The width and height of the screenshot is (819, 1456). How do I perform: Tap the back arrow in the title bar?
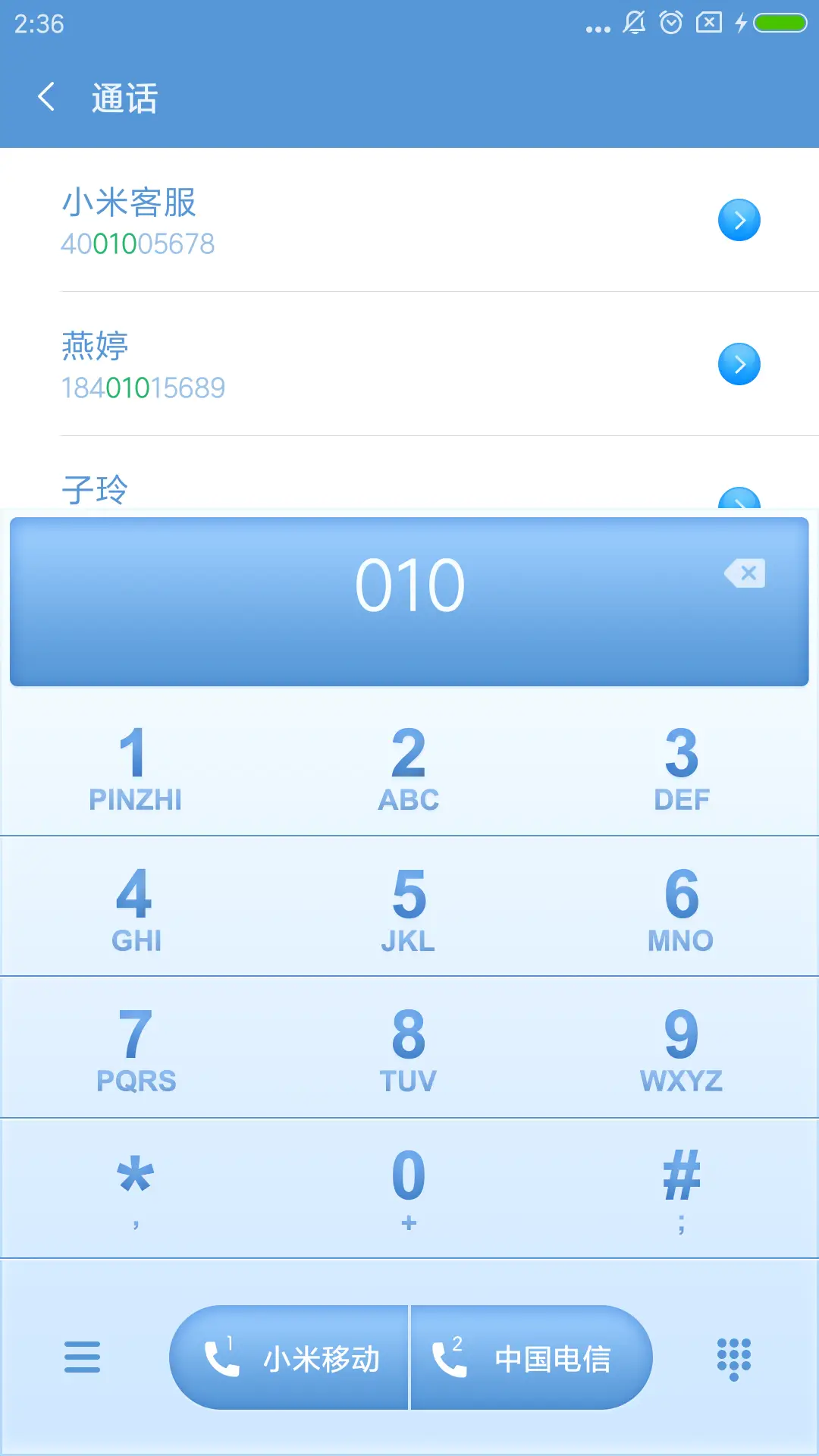tap(47, 98)
